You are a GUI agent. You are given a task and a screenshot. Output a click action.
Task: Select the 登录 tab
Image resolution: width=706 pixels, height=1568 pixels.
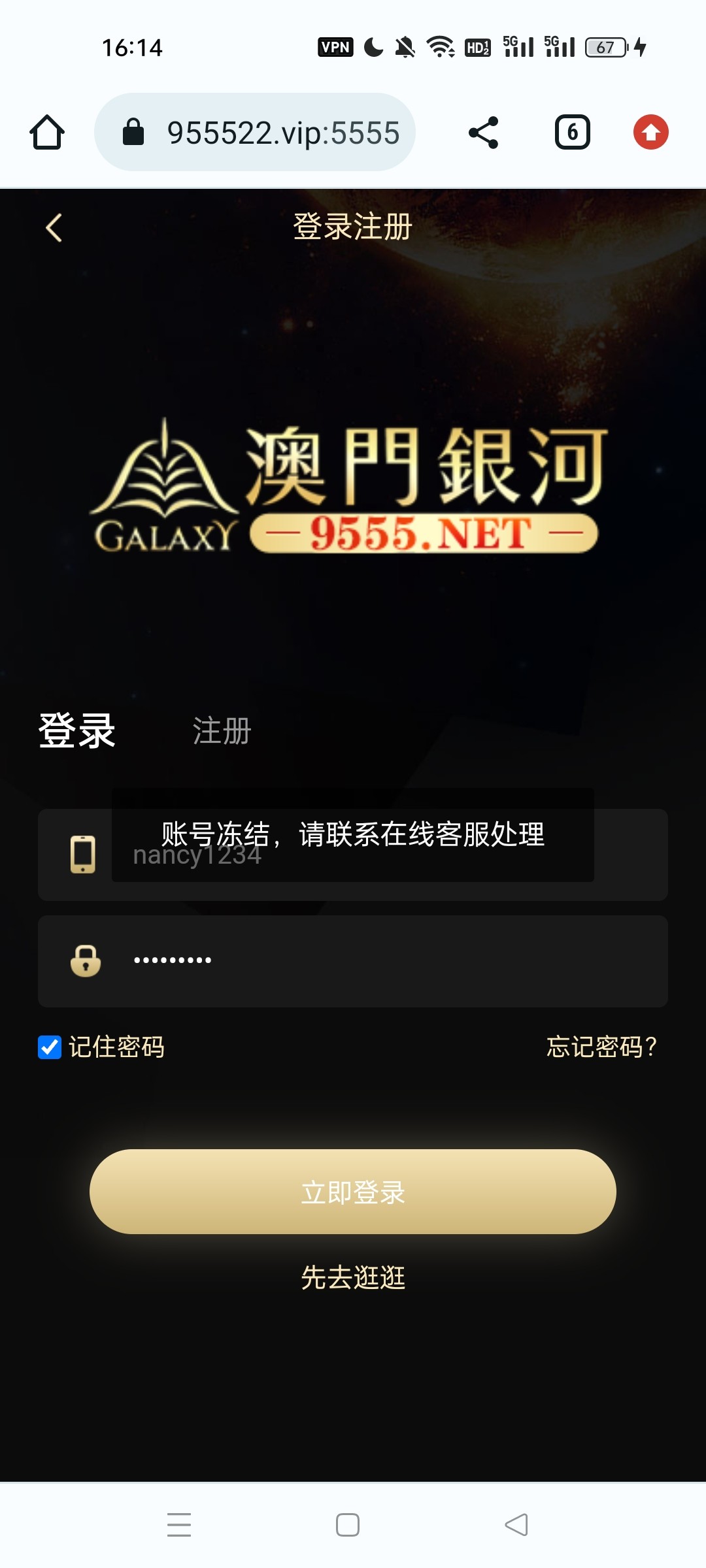click(x=77, y=730)
